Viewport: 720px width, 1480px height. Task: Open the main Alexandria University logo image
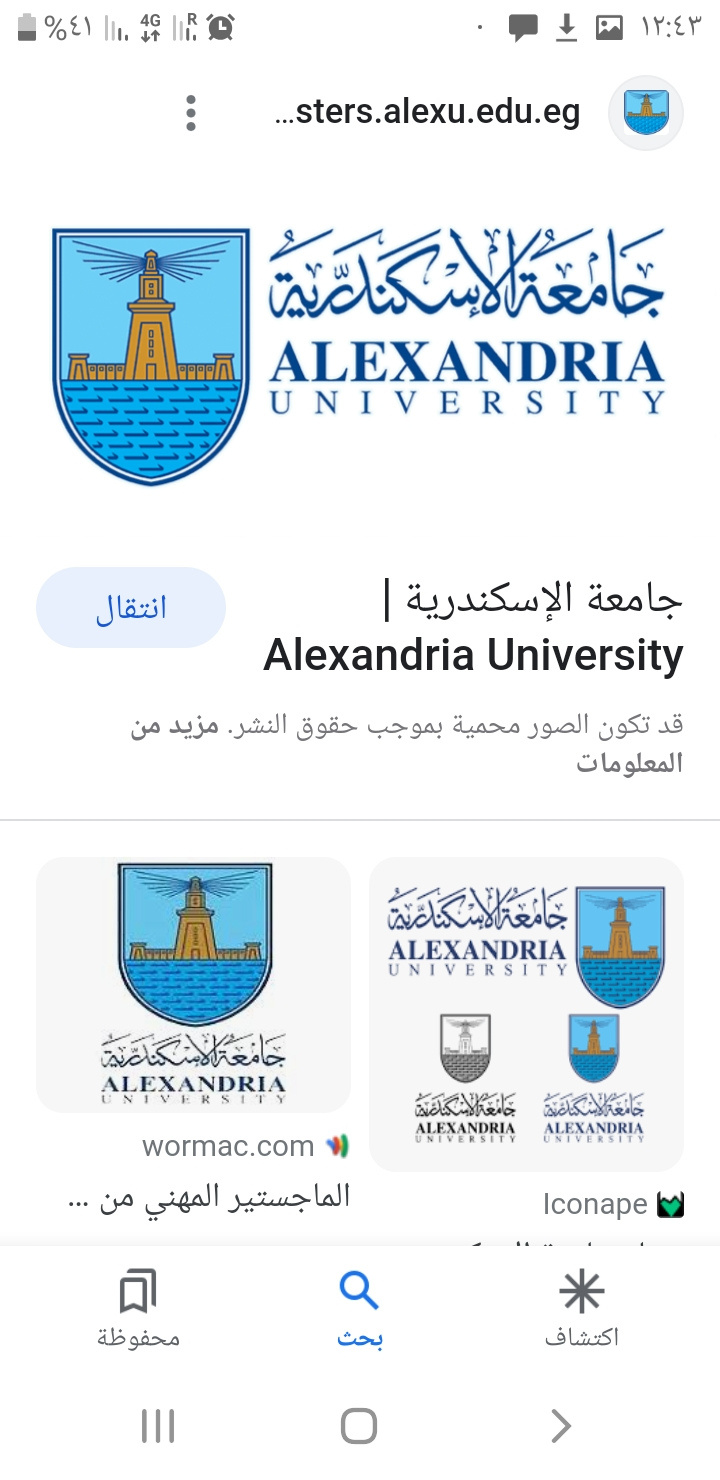360,355
